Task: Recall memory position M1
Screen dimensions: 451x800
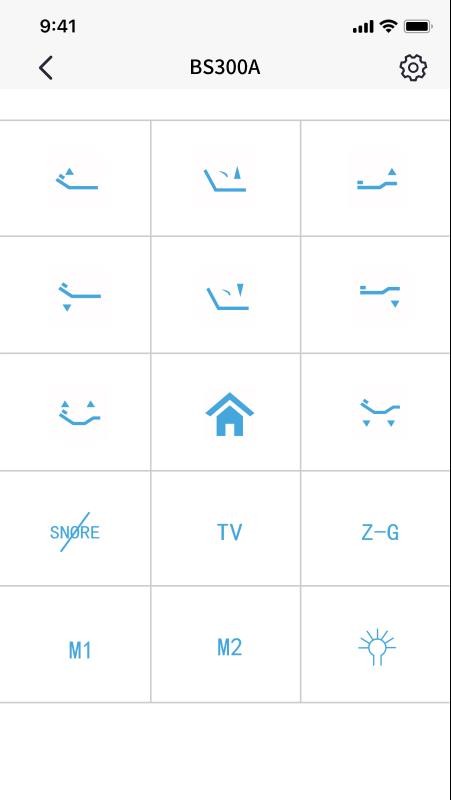Action: (x=80, y=651)
